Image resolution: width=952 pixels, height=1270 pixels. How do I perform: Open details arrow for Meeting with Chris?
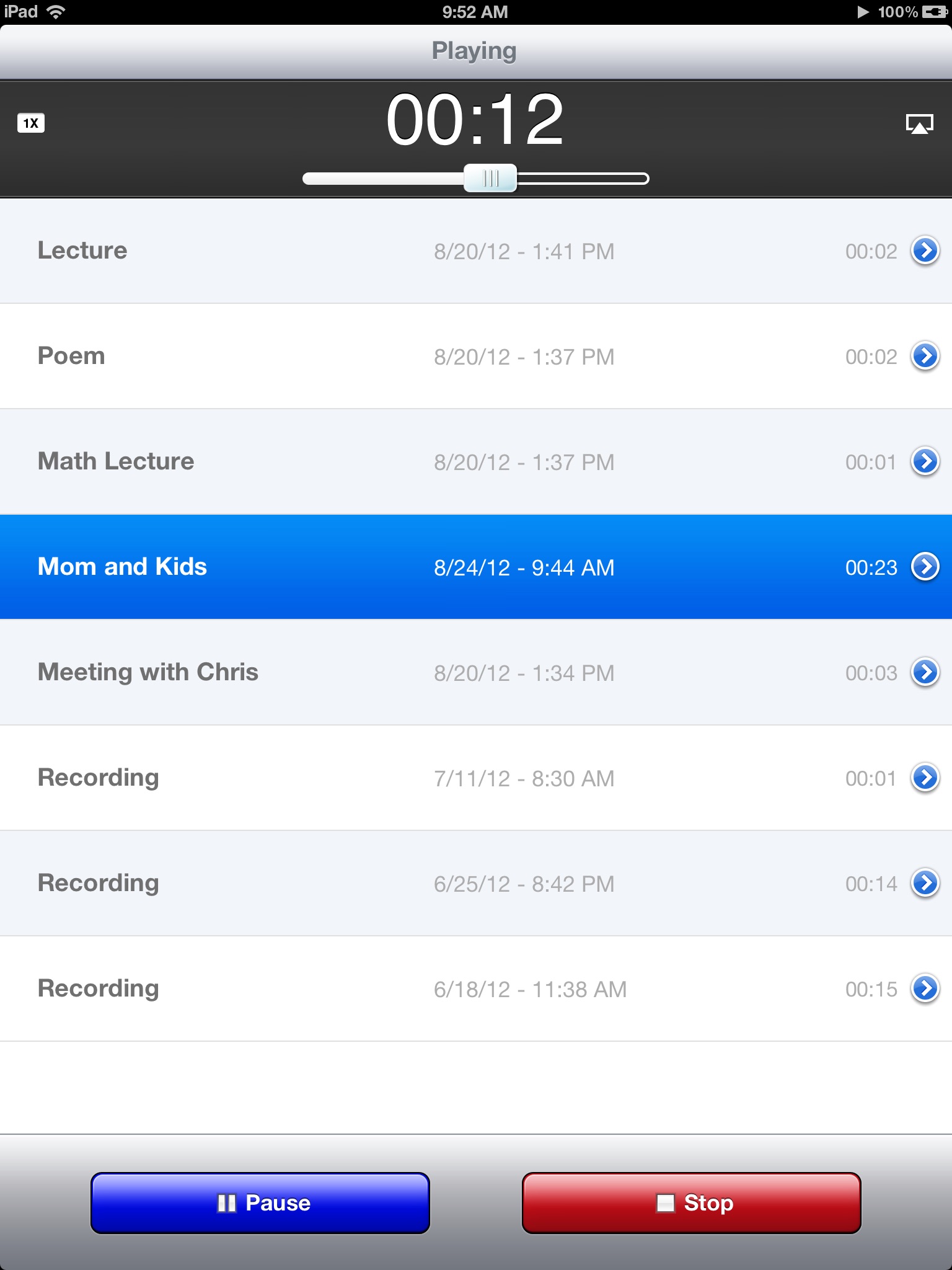pyautogui.click(x=925, y=672)
